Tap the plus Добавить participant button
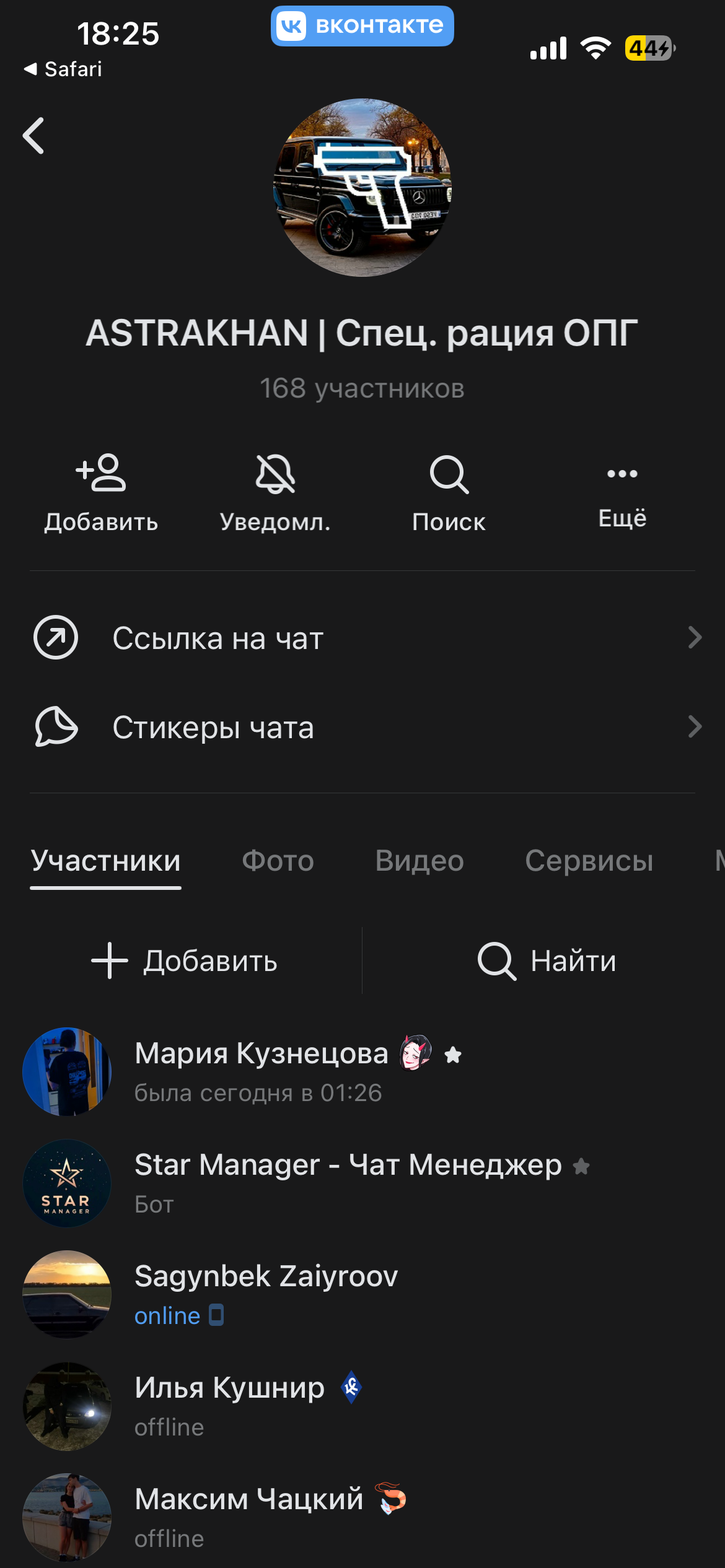Screen dimensions: 725x1568 [x=185, y=961]
